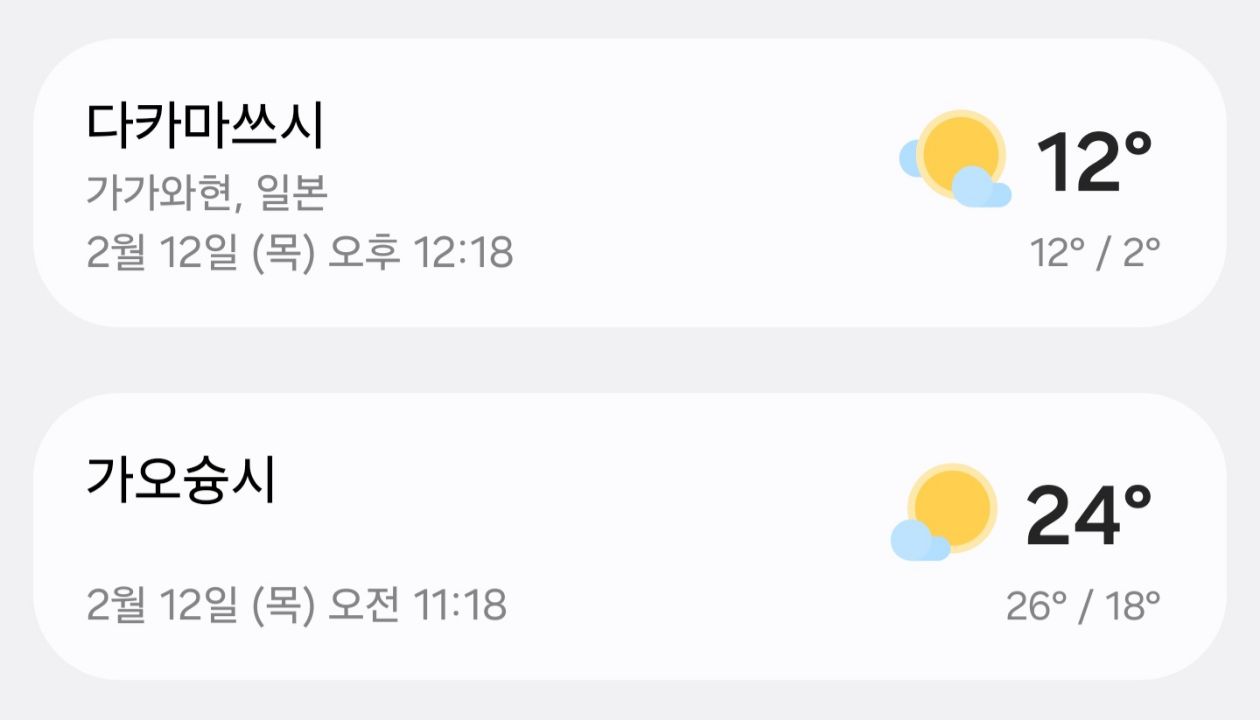The height and width of the screenshot is (720, 1260).
Task: Open the 다카마쓰시 weather card
Action: pos(630,183)
